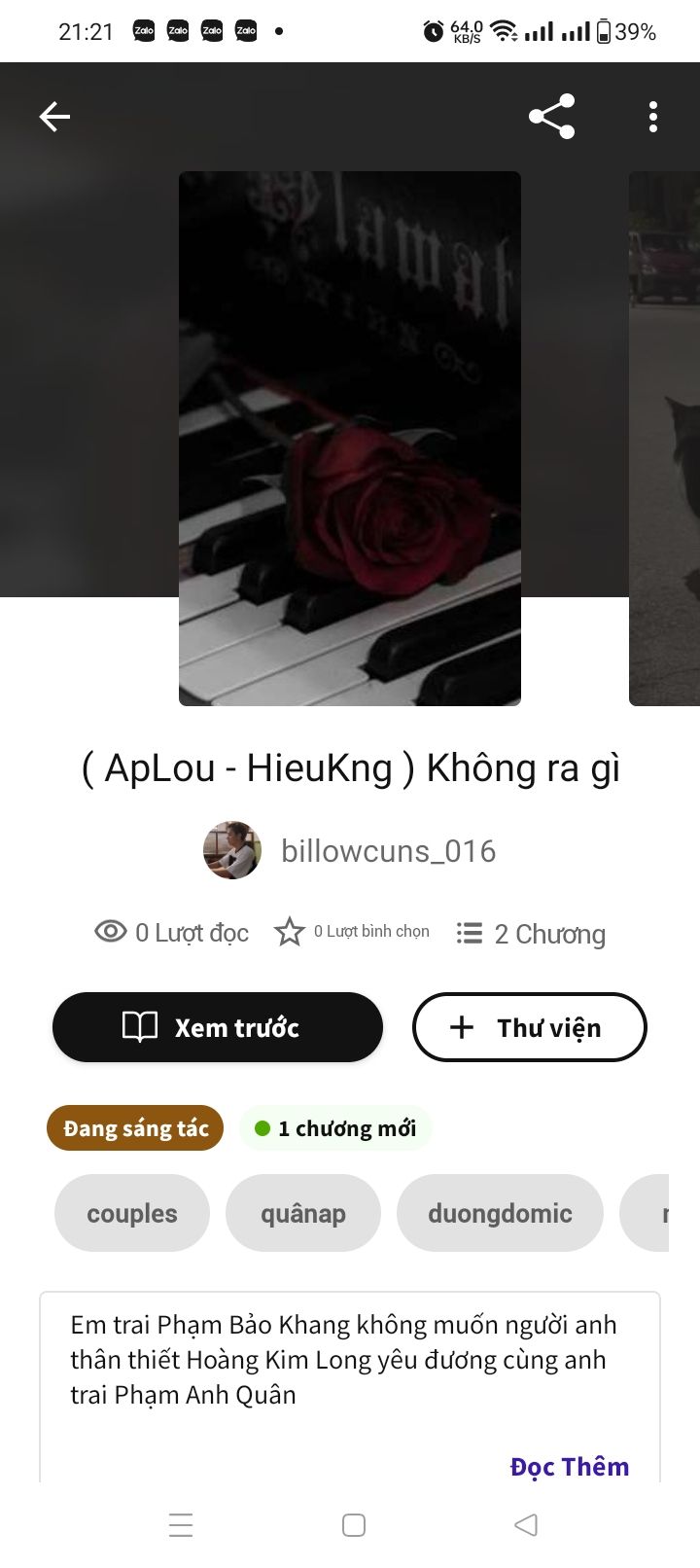
Task: Open the three-dot overflow menu
Action: pos(653,117)
